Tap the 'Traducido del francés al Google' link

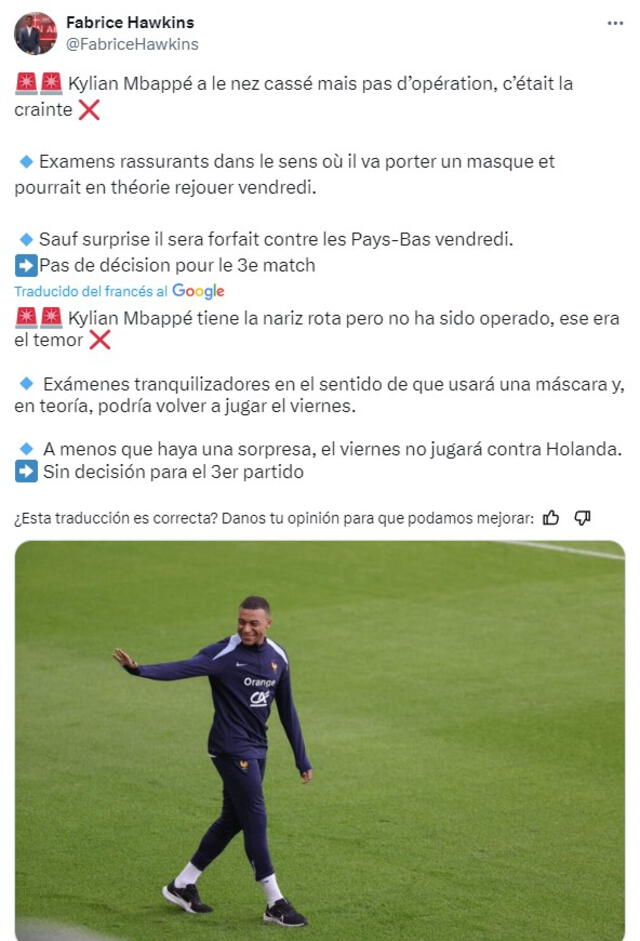(x=119, y=291)
